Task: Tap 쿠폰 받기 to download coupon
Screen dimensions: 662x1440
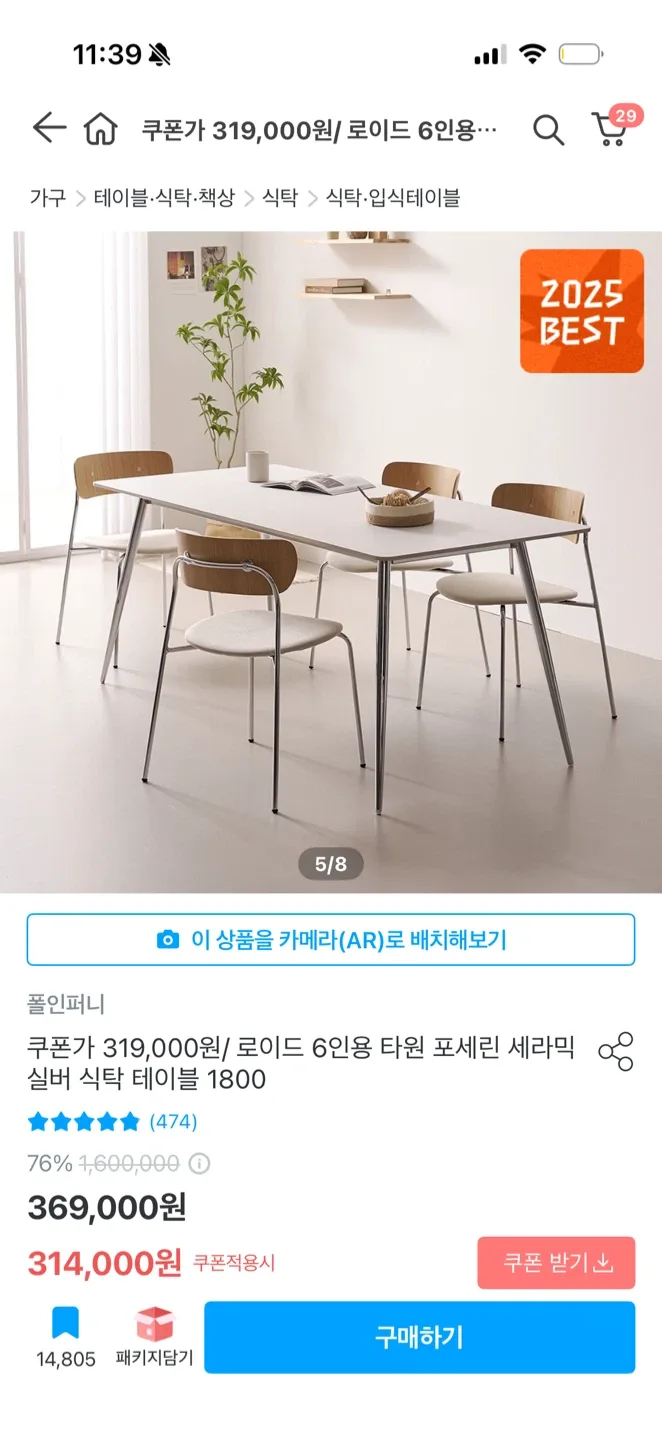Action: pos(556,1263)
